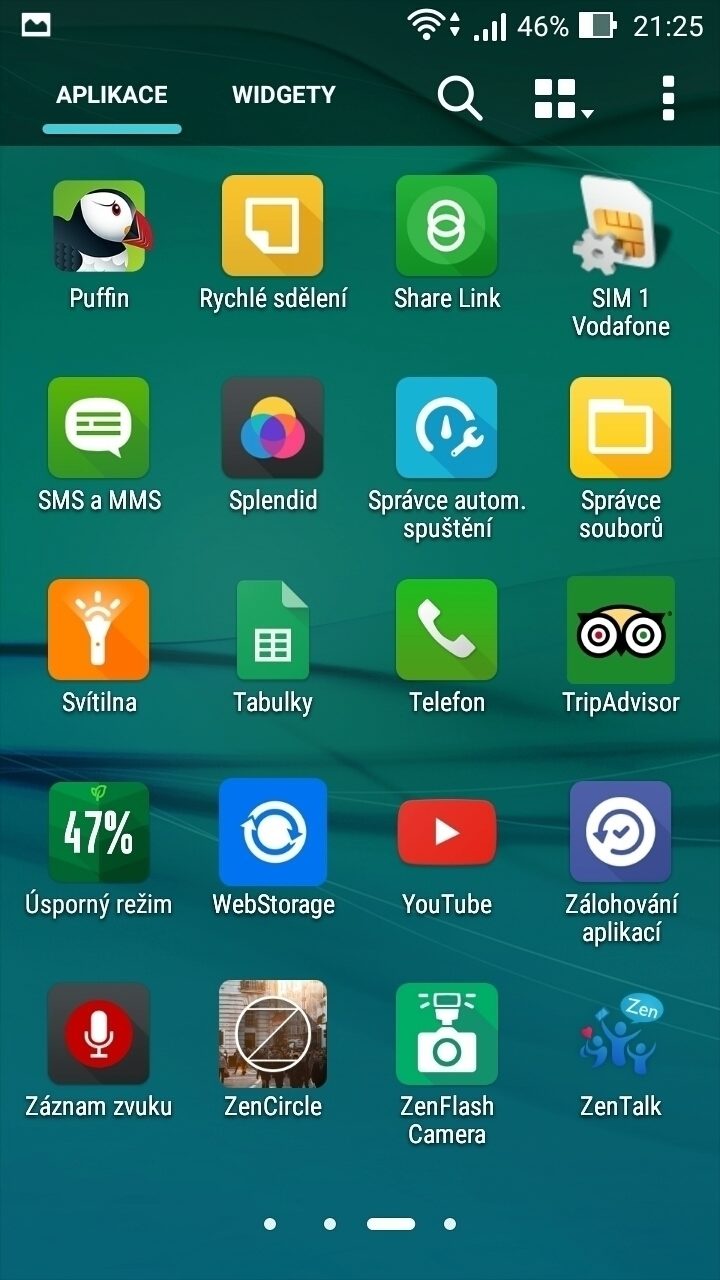
Task: Launch Share Link
Action: (446, 226)
